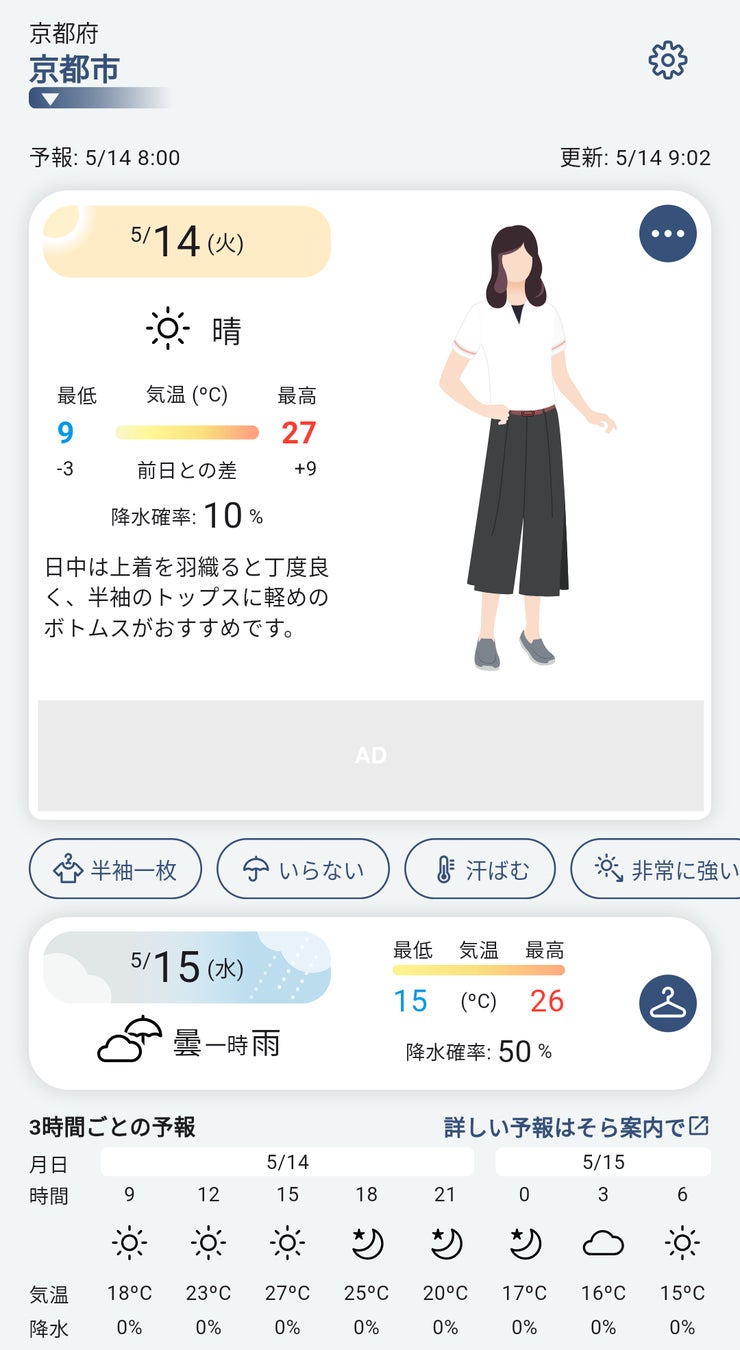Open the 5/15 forecast card
The image size is (740, 1350).
pos(330,1003)
